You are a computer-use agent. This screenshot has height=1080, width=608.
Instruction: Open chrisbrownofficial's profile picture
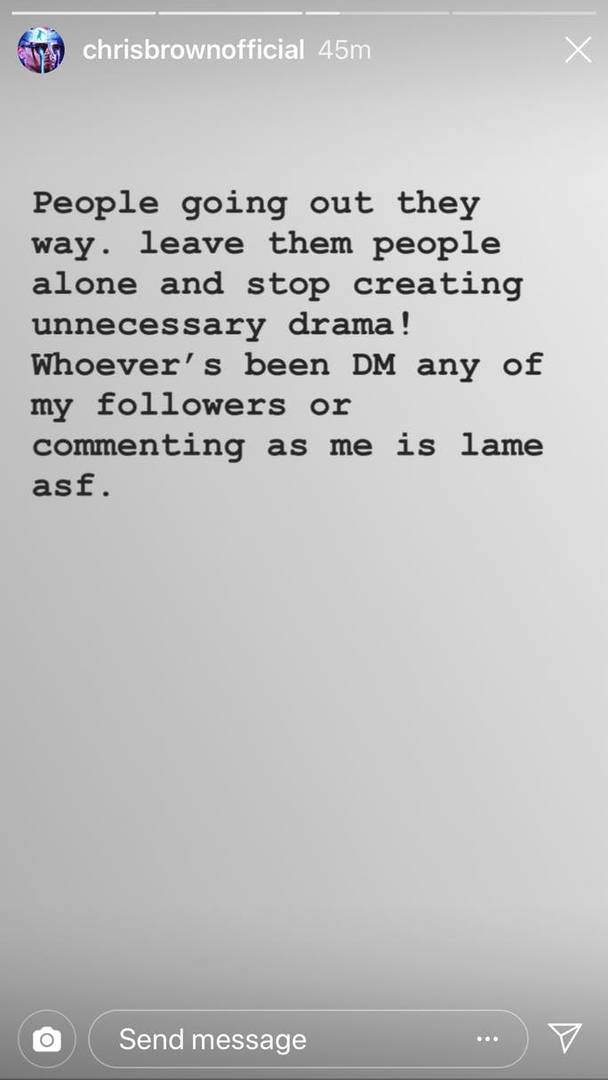click(41, 50)
